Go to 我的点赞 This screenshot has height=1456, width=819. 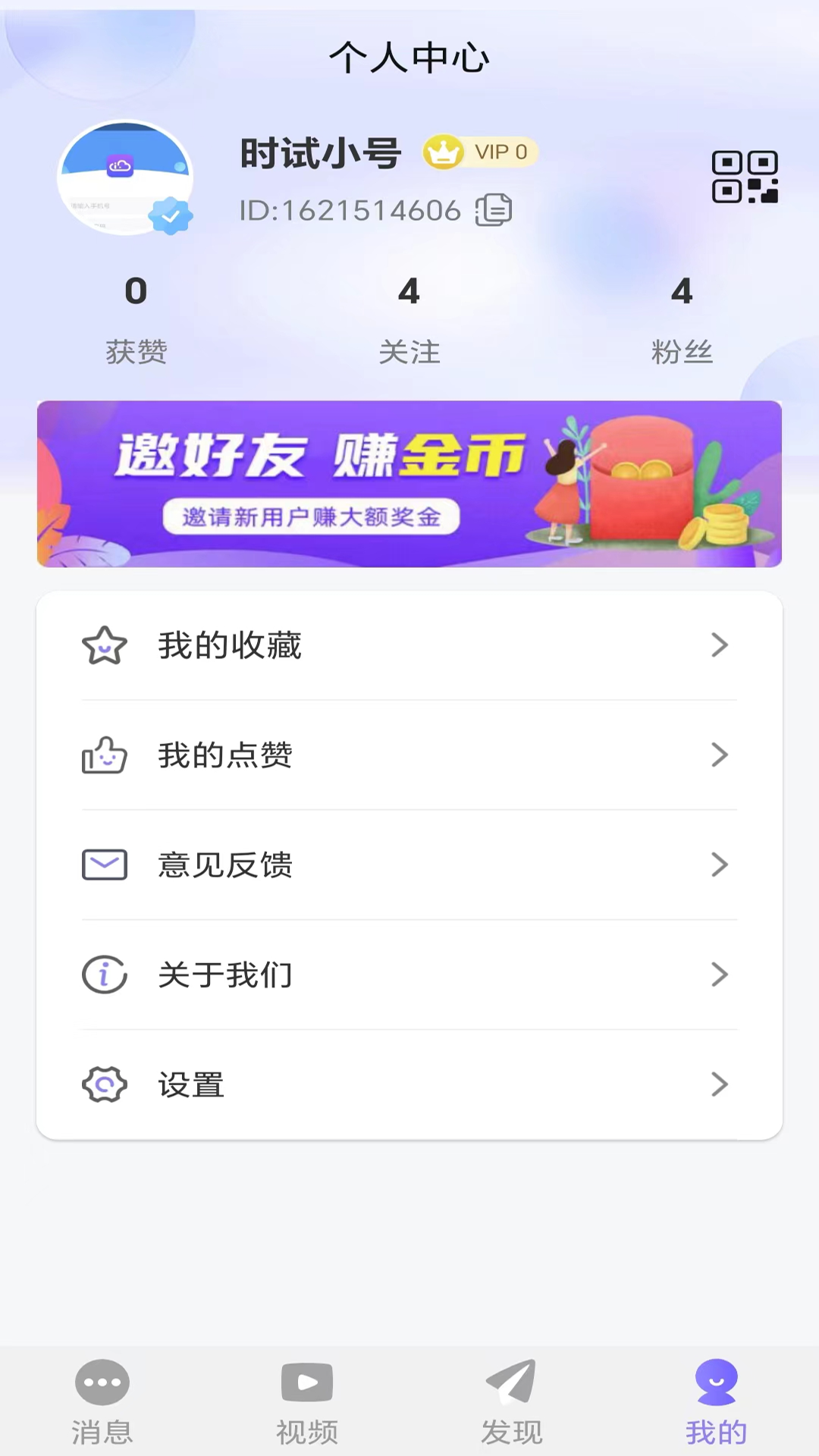click(409, 755)
